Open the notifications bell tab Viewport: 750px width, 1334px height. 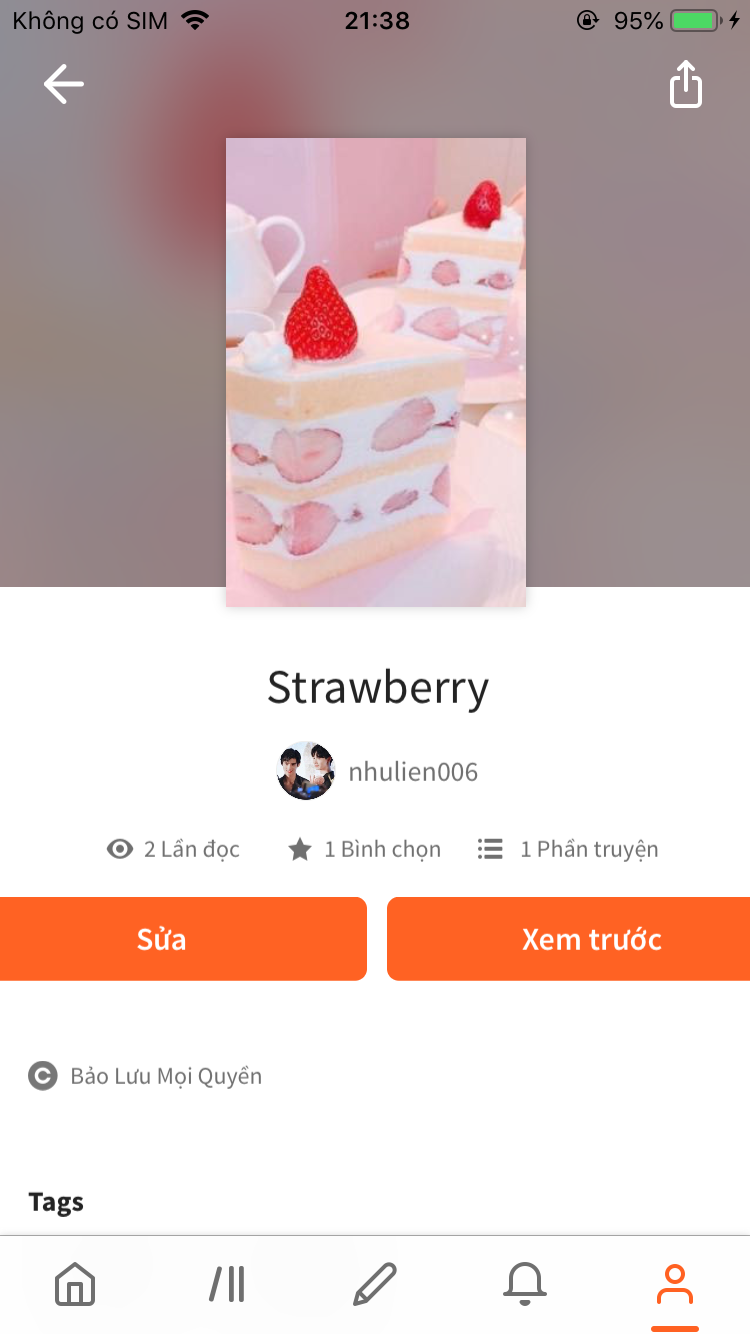pos(525,1284)
